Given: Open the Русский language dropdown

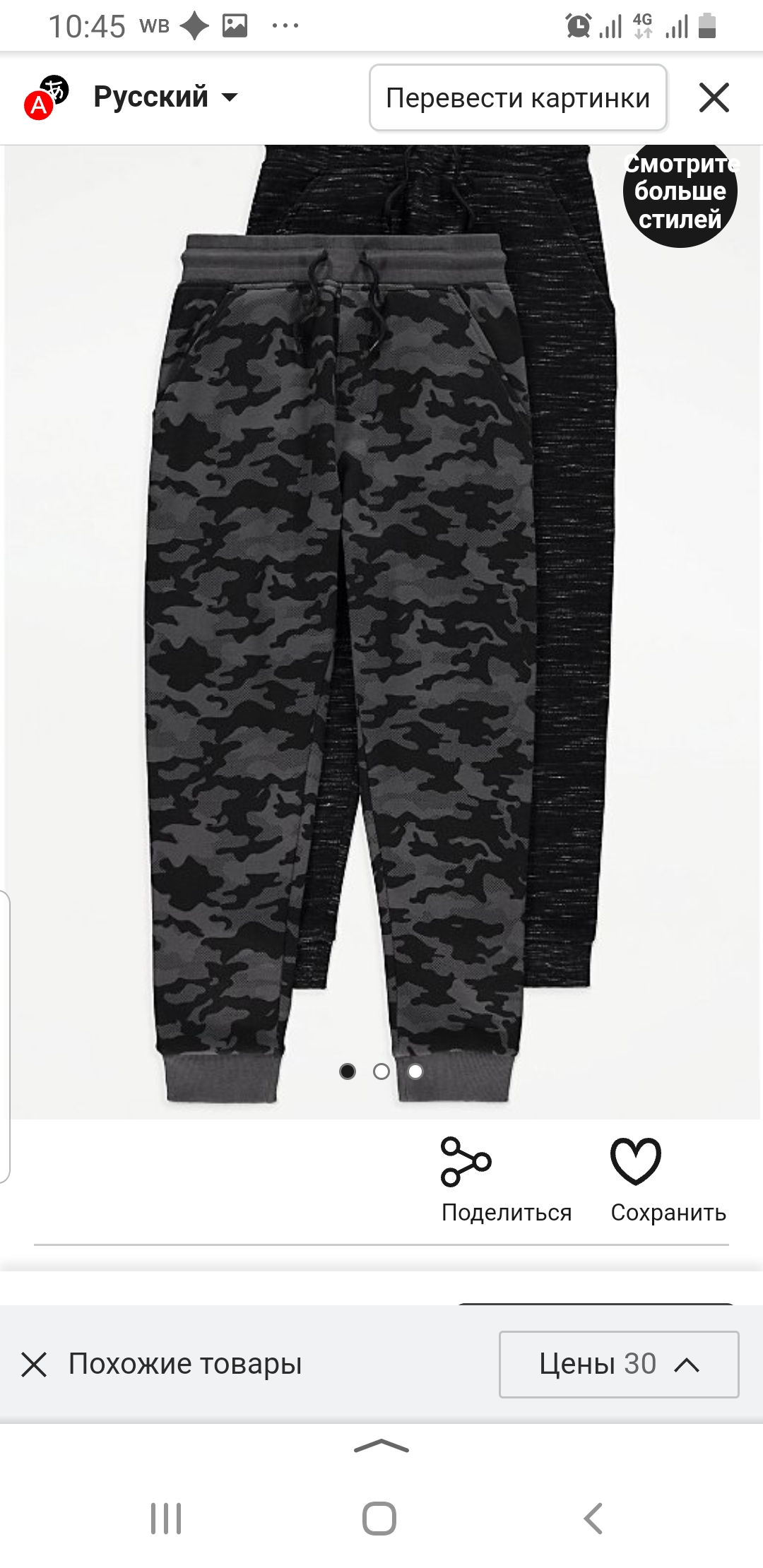Looking at the screenshot, I should click(x=166, y=97).
